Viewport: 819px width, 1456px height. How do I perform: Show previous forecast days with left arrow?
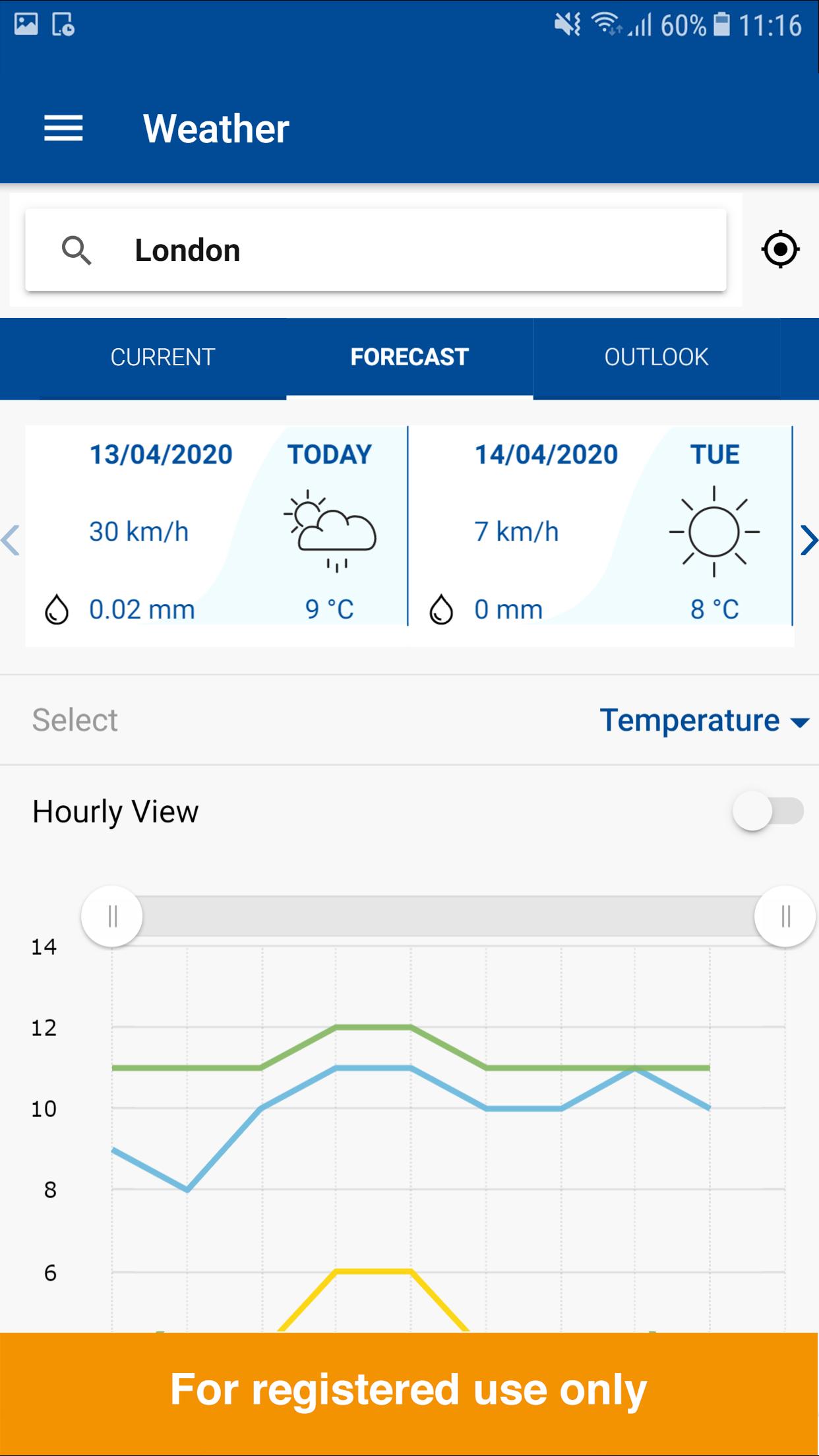pos(11,541)
